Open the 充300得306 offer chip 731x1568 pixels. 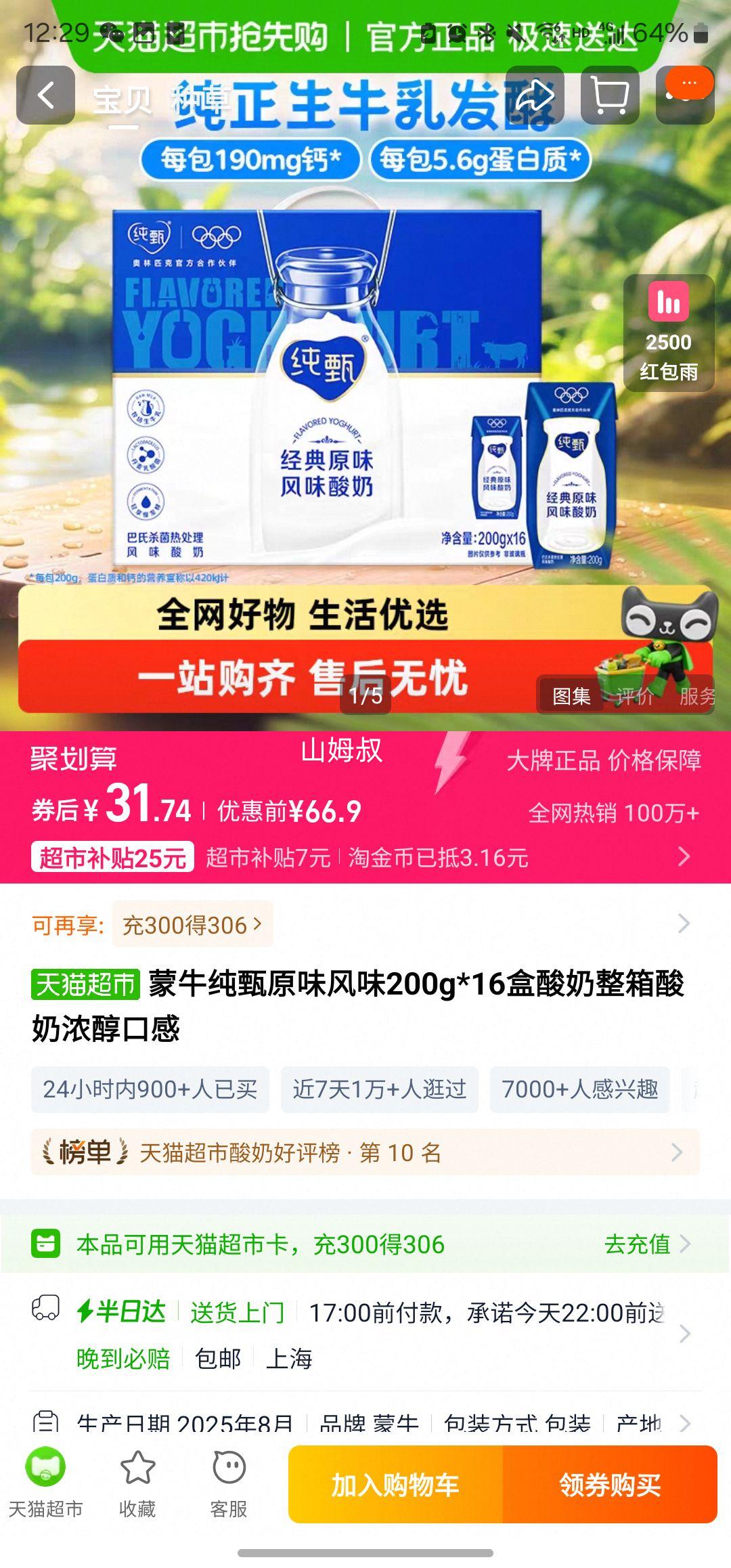point(192,924)
